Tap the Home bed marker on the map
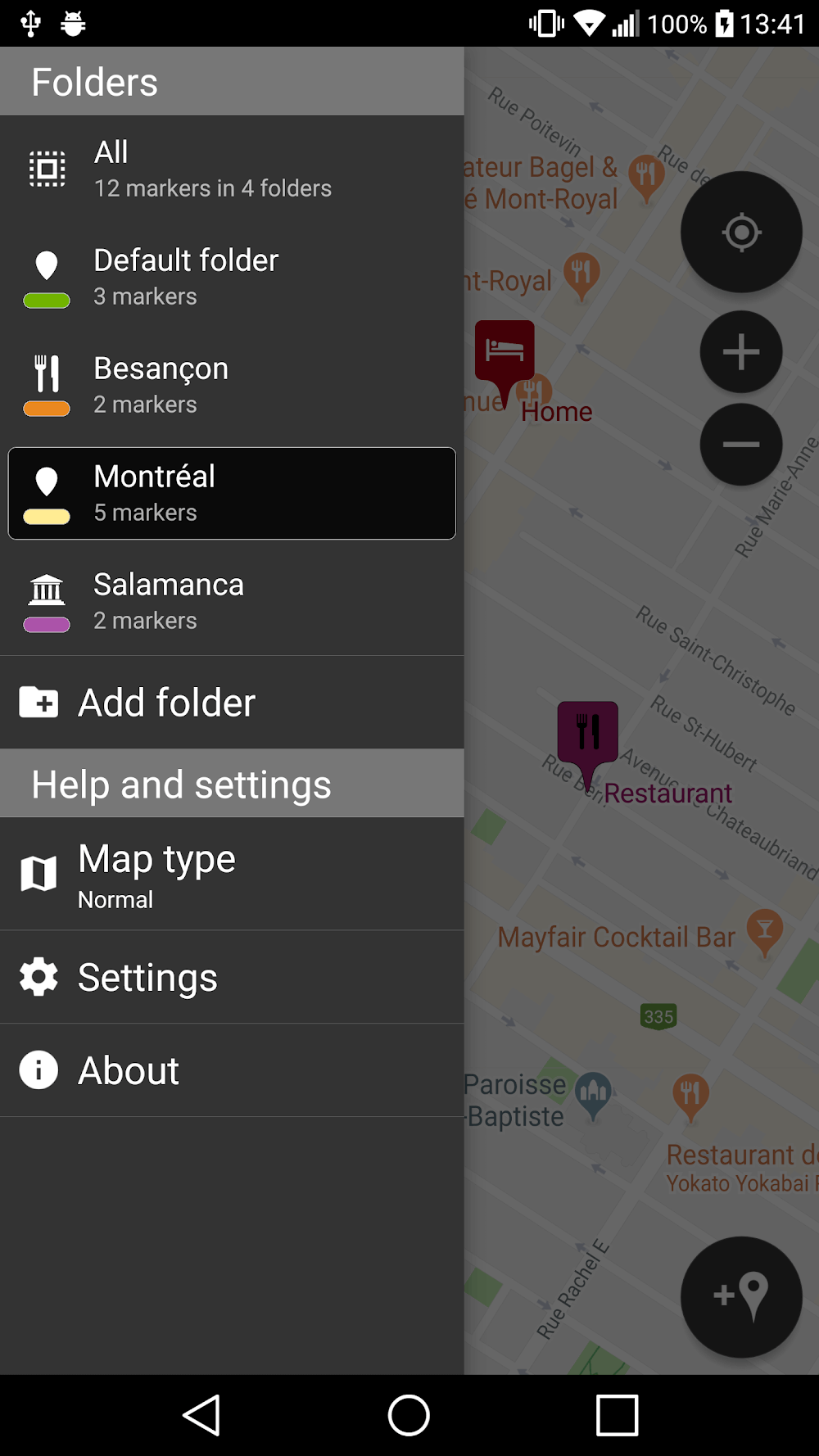Screen dimensions: 819x1456 coord(505,352)
